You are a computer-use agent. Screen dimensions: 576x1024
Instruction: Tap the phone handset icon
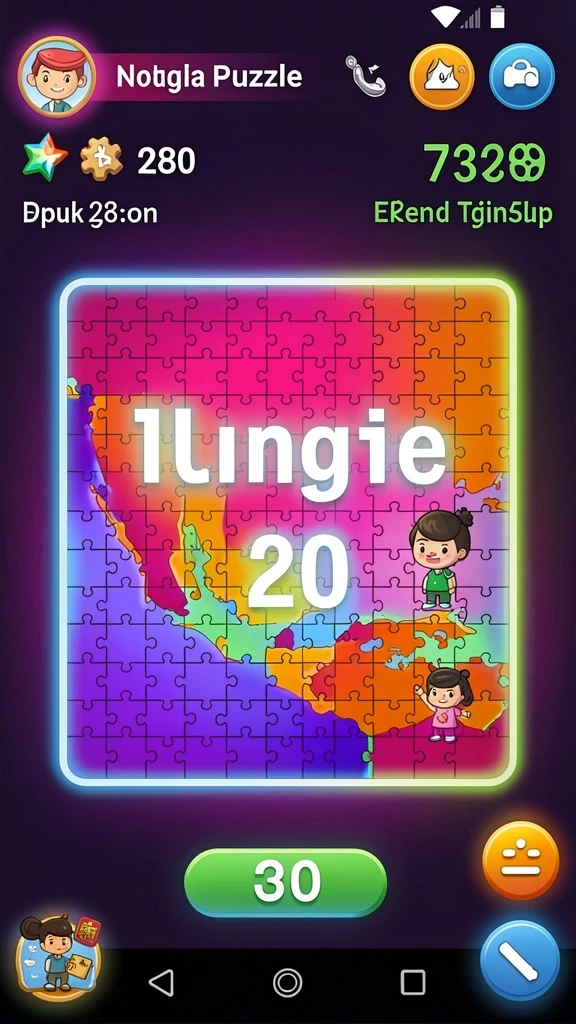click(365, 76)
